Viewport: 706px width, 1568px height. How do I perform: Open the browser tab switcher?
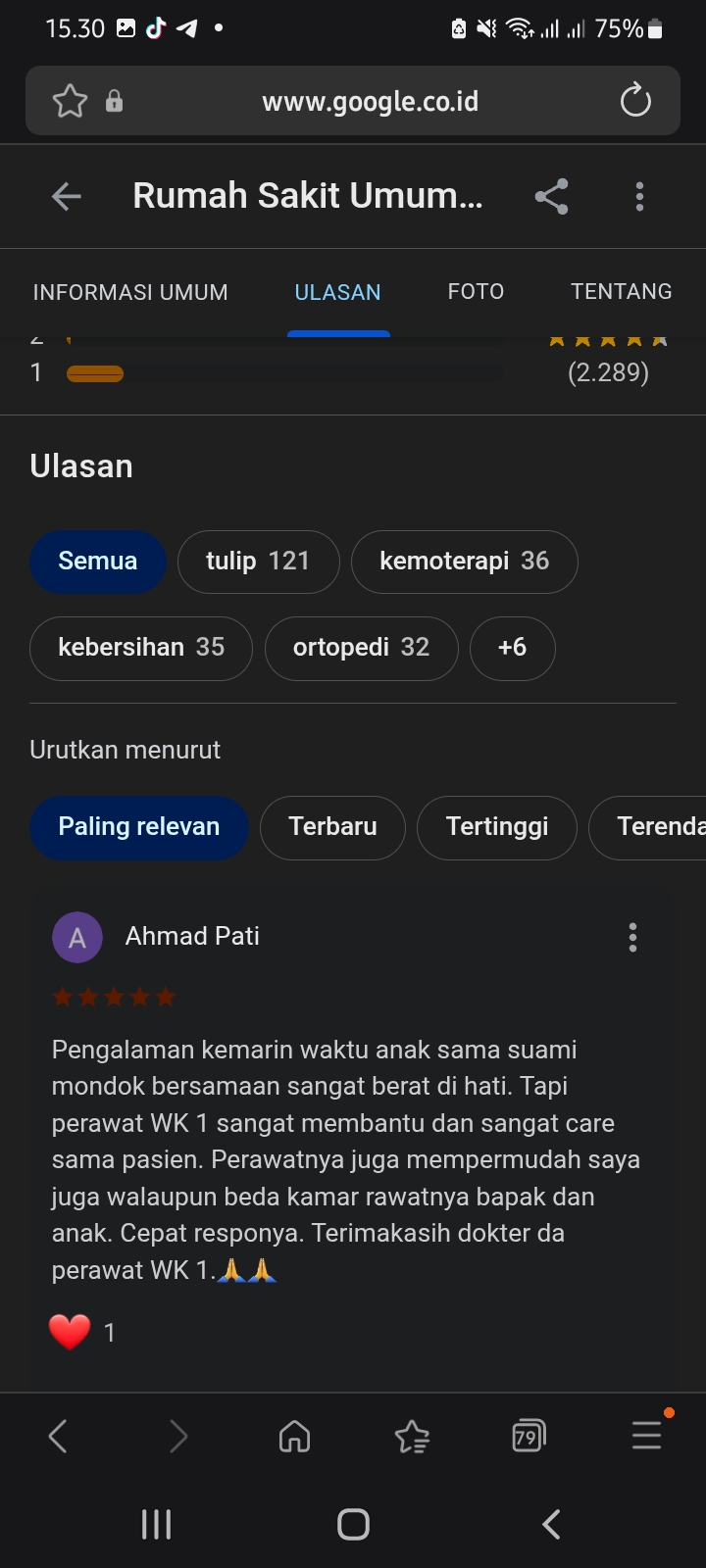pyautogui.click(x=529, y=1437)
